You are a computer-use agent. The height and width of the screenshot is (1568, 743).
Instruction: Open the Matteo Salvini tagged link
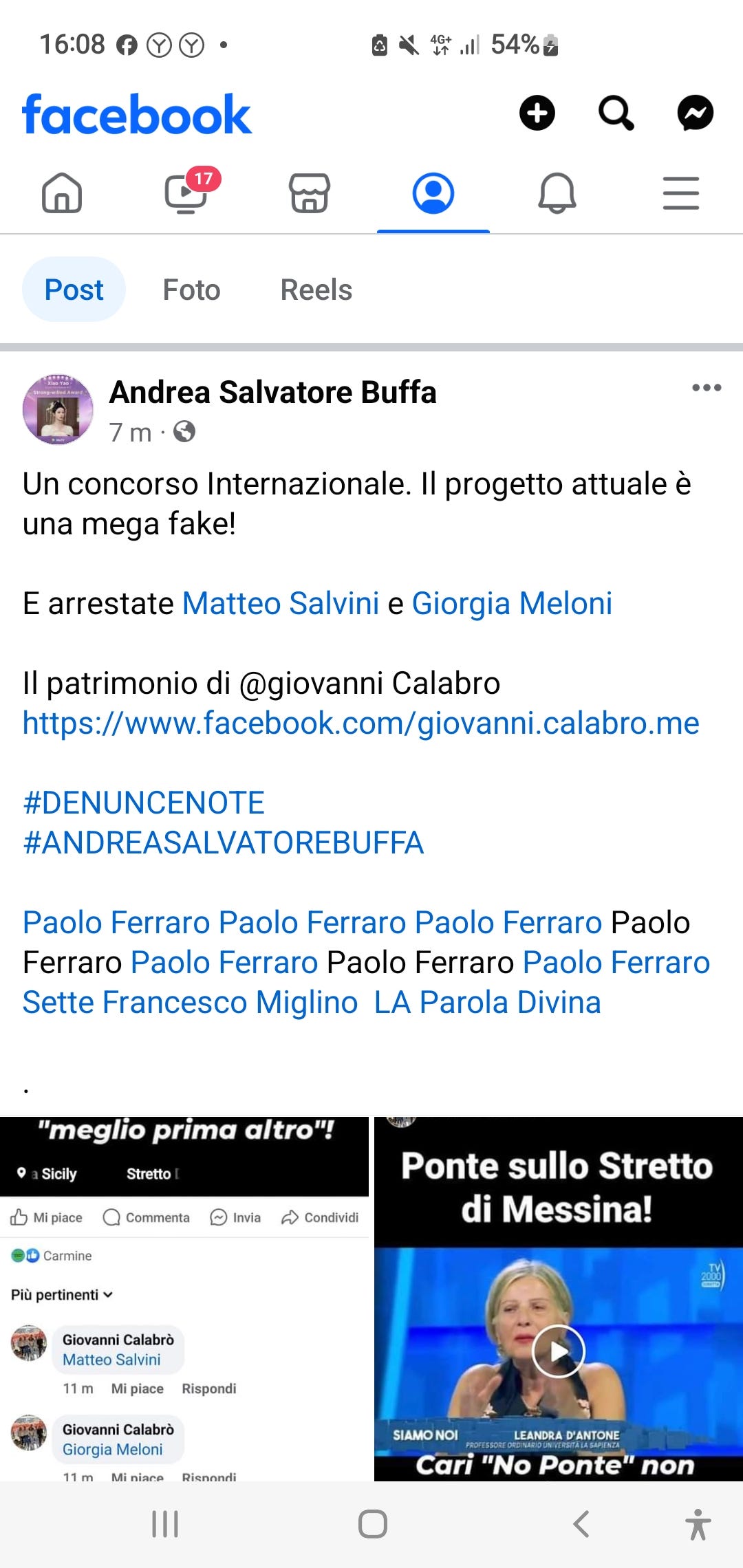[281, 603]
